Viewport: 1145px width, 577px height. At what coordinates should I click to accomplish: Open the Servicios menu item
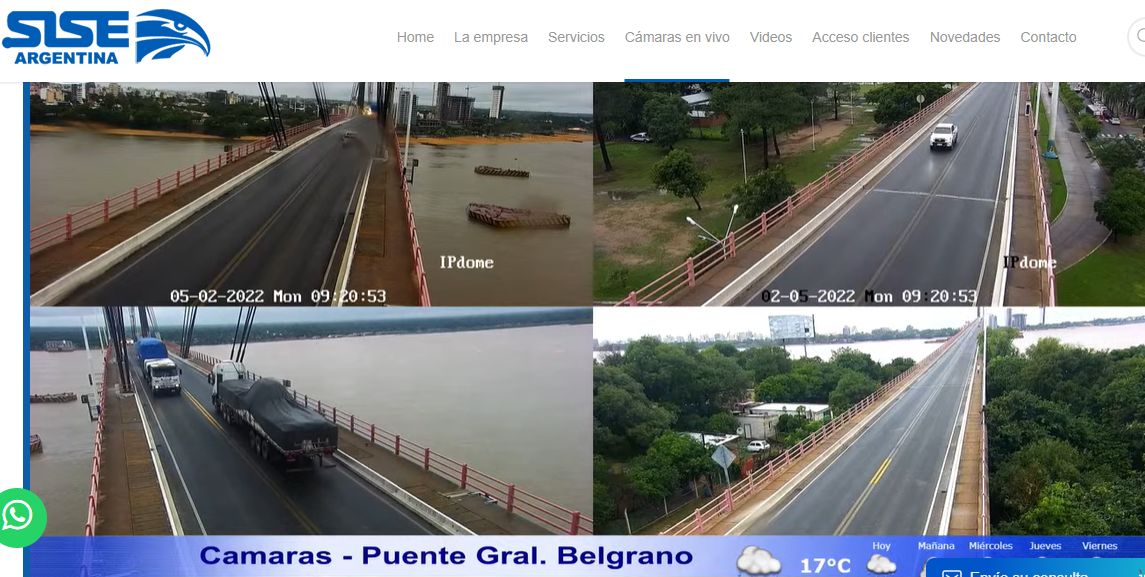click(x=576, y=37)
